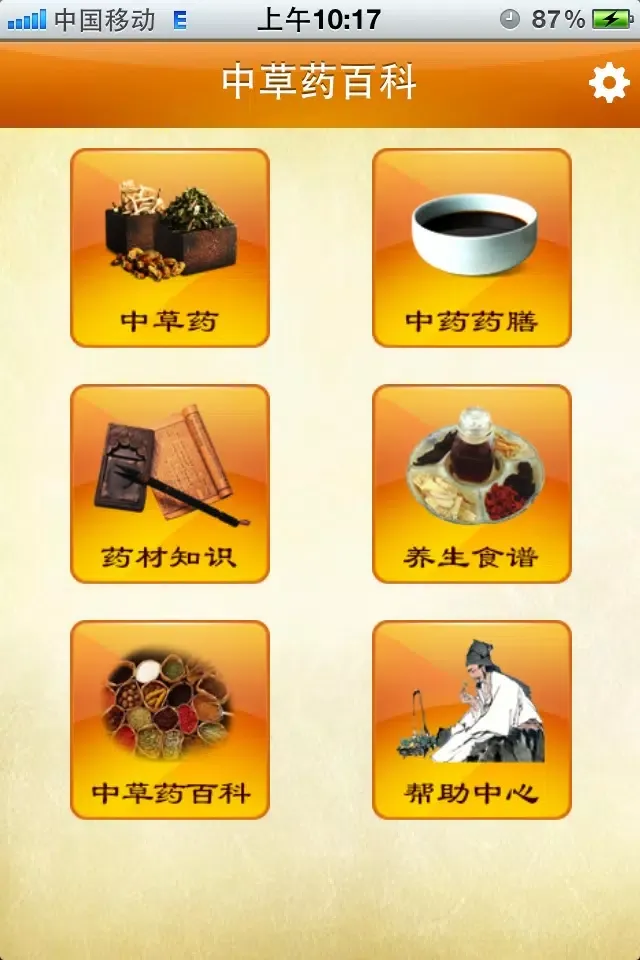
Task: Tap the 帮助中心 help center tile
Action: tap(472, 720)
